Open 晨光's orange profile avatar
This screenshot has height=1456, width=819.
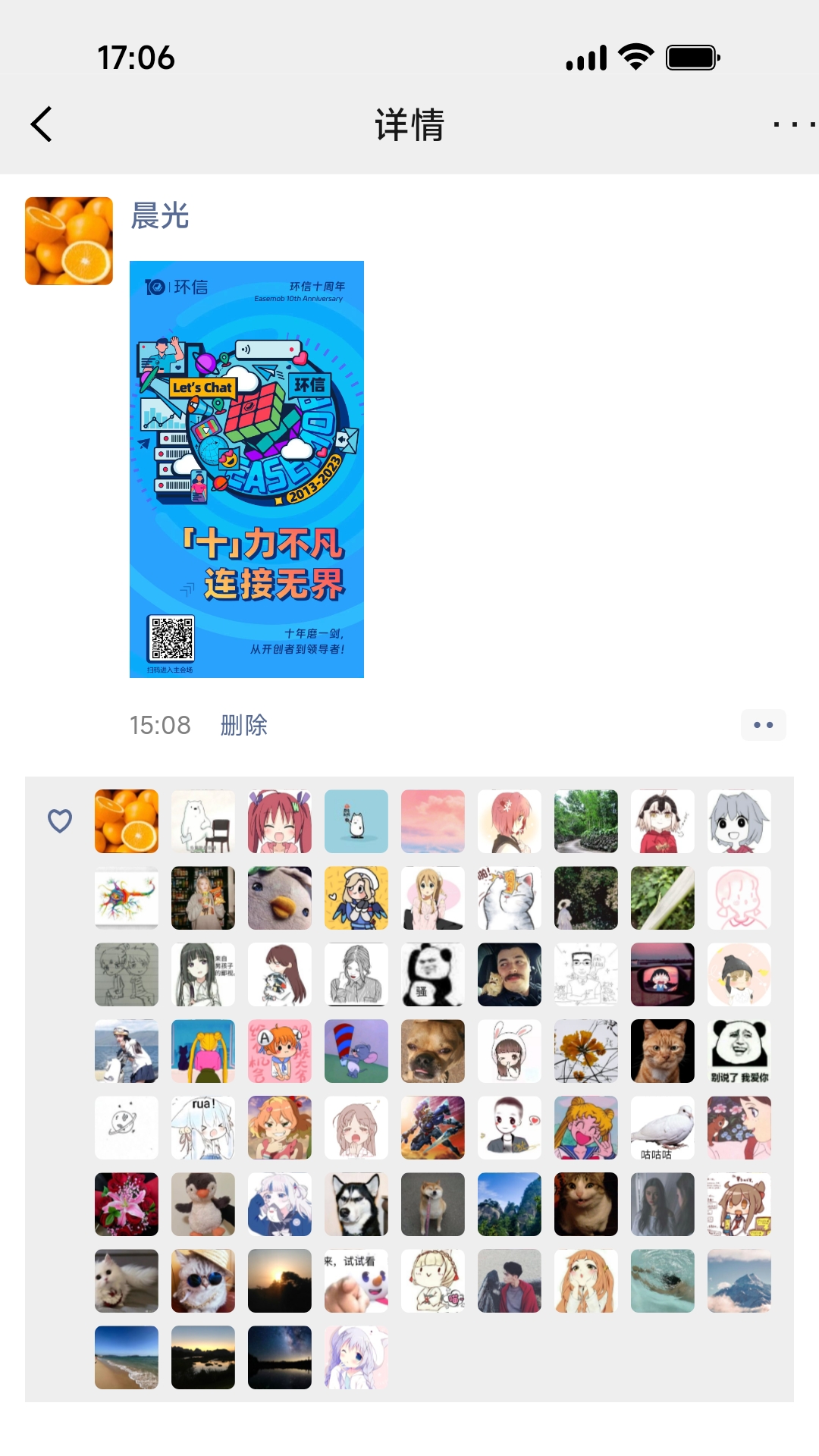pyautogui.click(x=69, y=241)
